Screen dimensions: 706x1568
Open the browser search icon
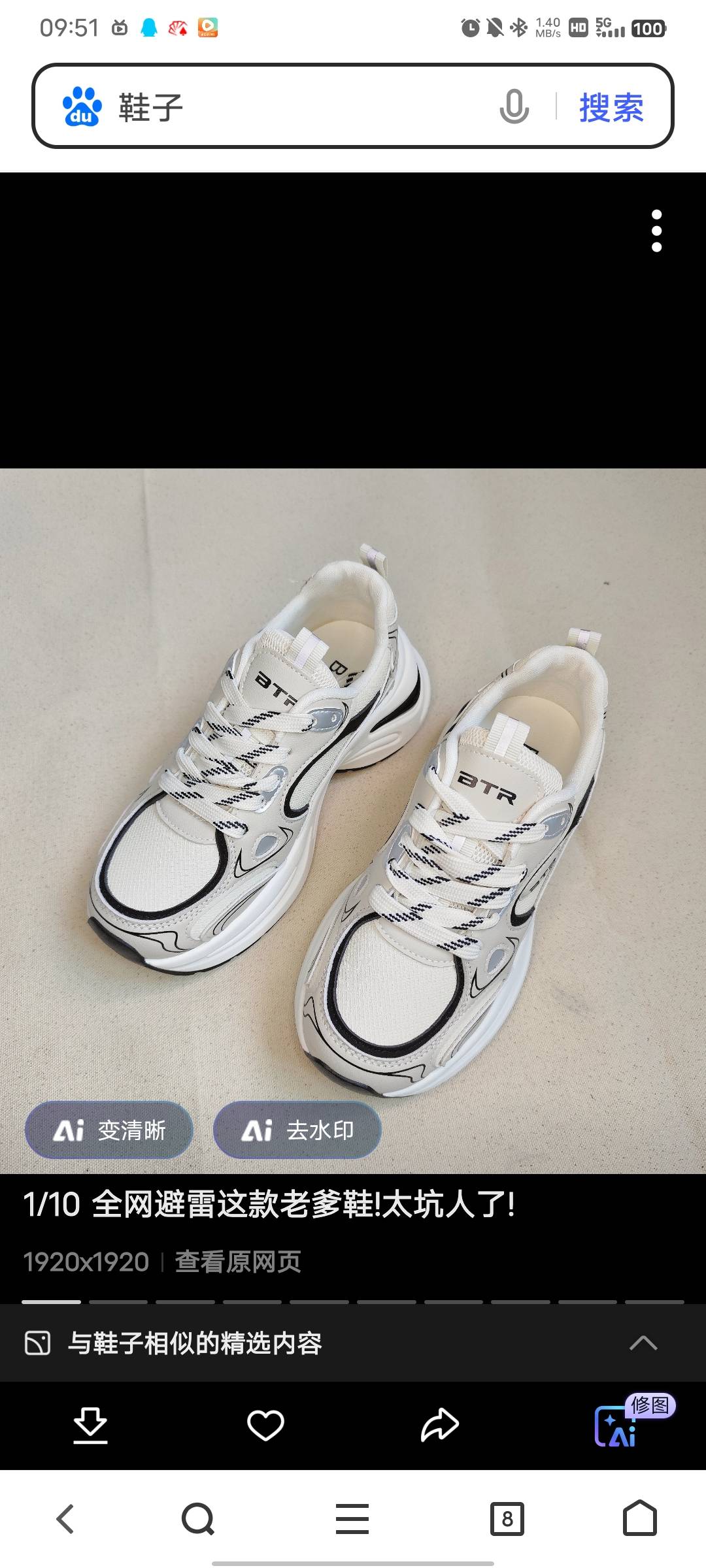coord(198,1518)
